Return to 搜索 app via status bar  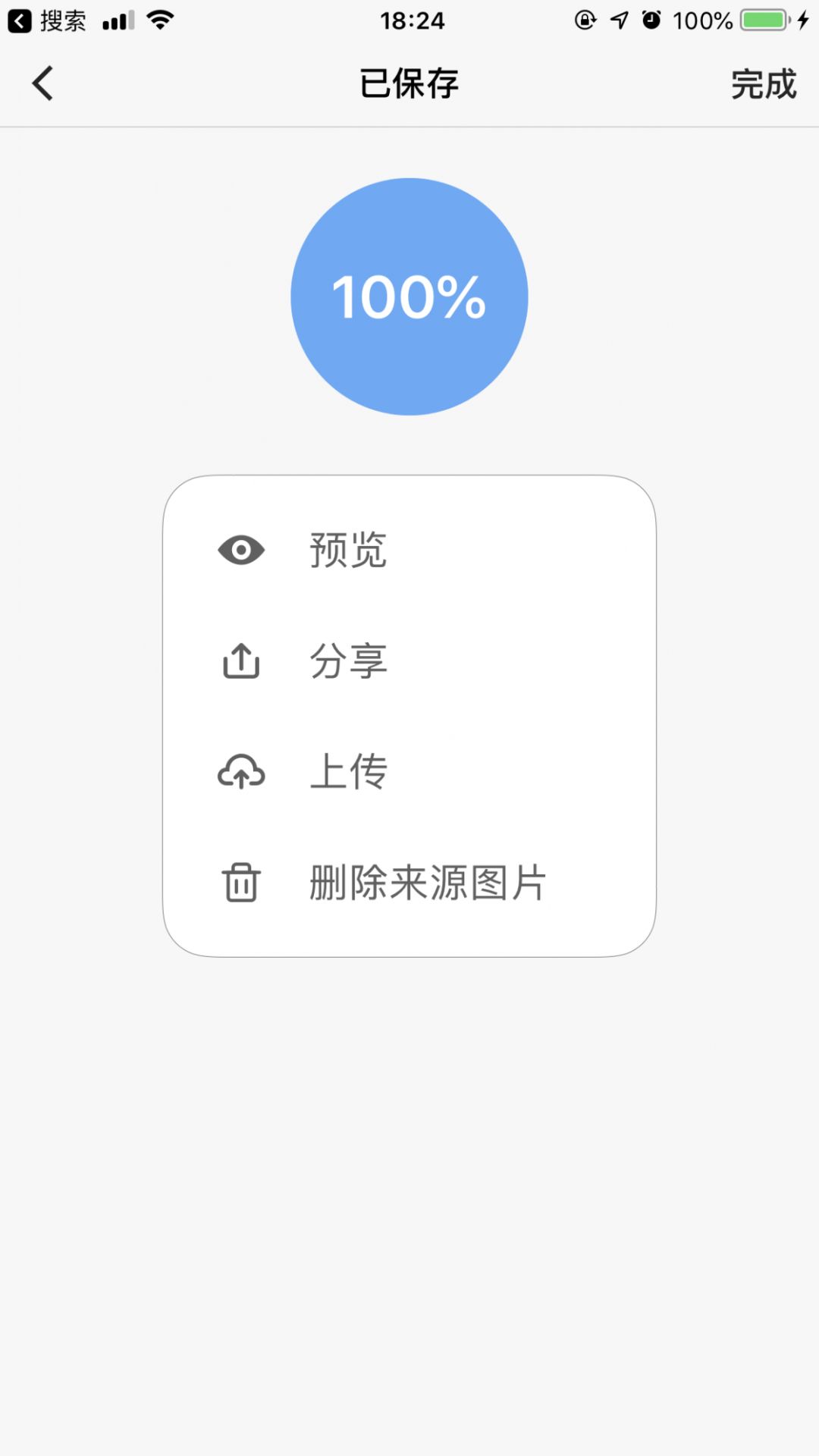pyautogui.click(x=47, y=20)
